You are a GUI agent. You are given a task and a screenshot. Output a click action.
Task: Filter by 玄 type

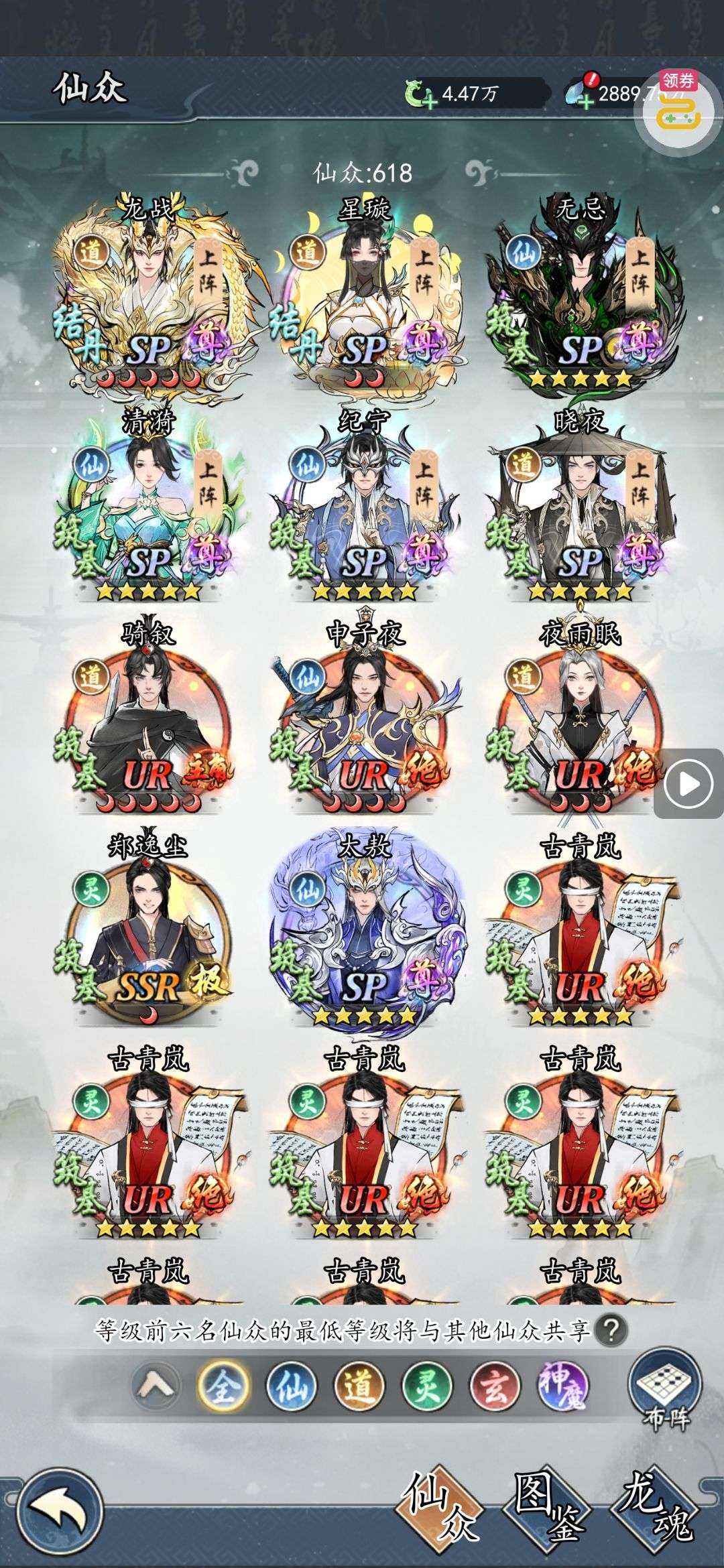point(495,1386)
